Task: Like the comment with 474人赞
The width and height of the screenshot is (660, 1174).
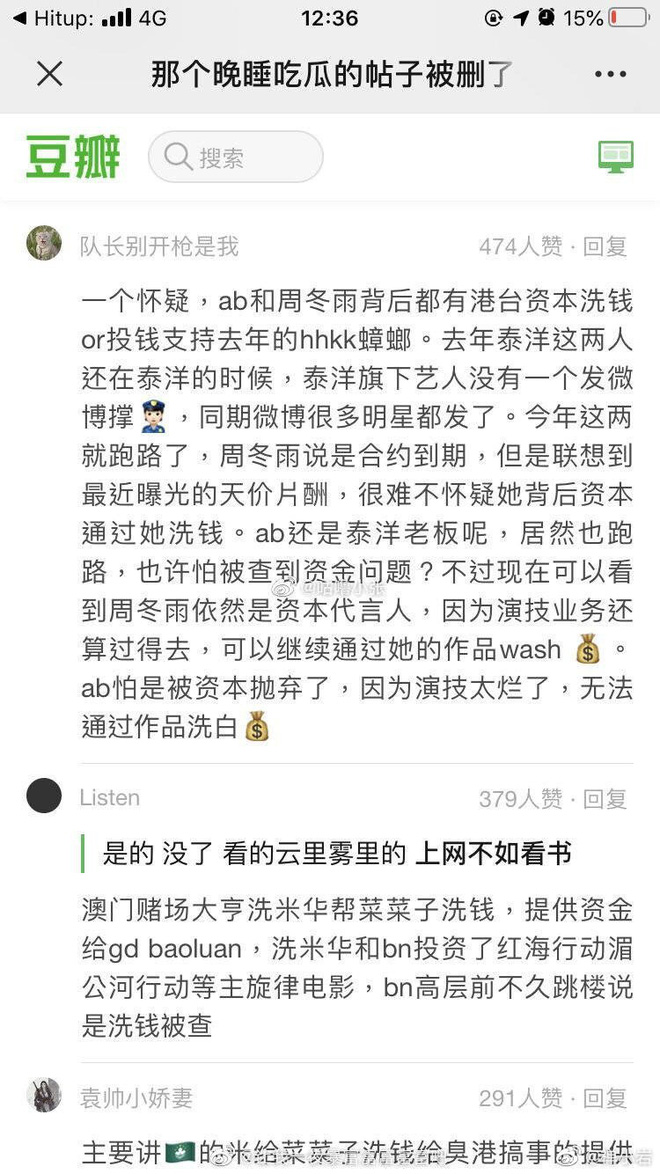Action: click(x=519, y=246)
